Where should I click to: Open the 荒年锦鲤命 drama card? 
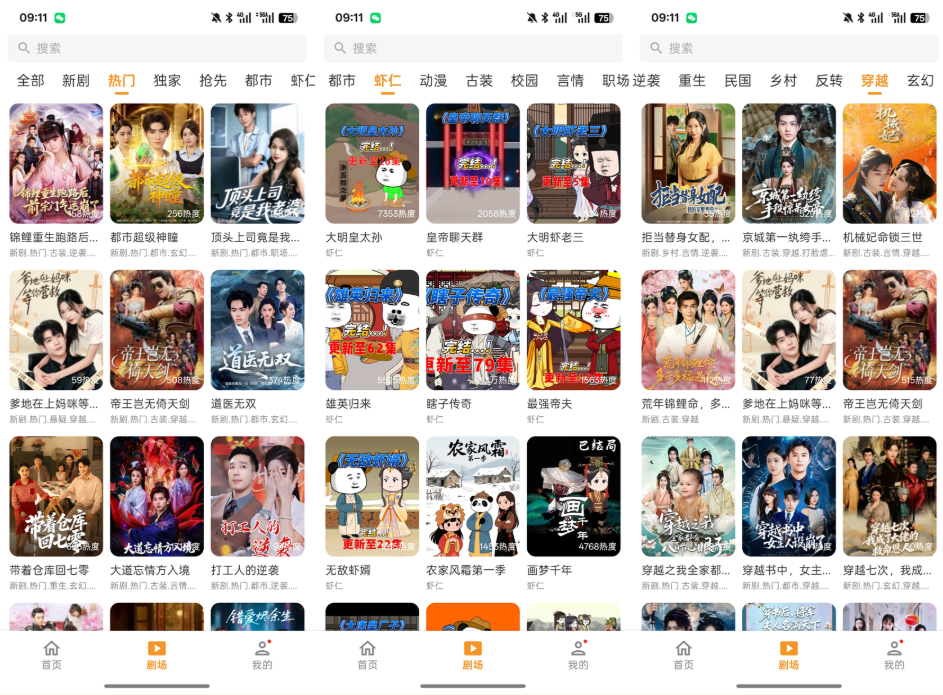click(x=688, y=330)
